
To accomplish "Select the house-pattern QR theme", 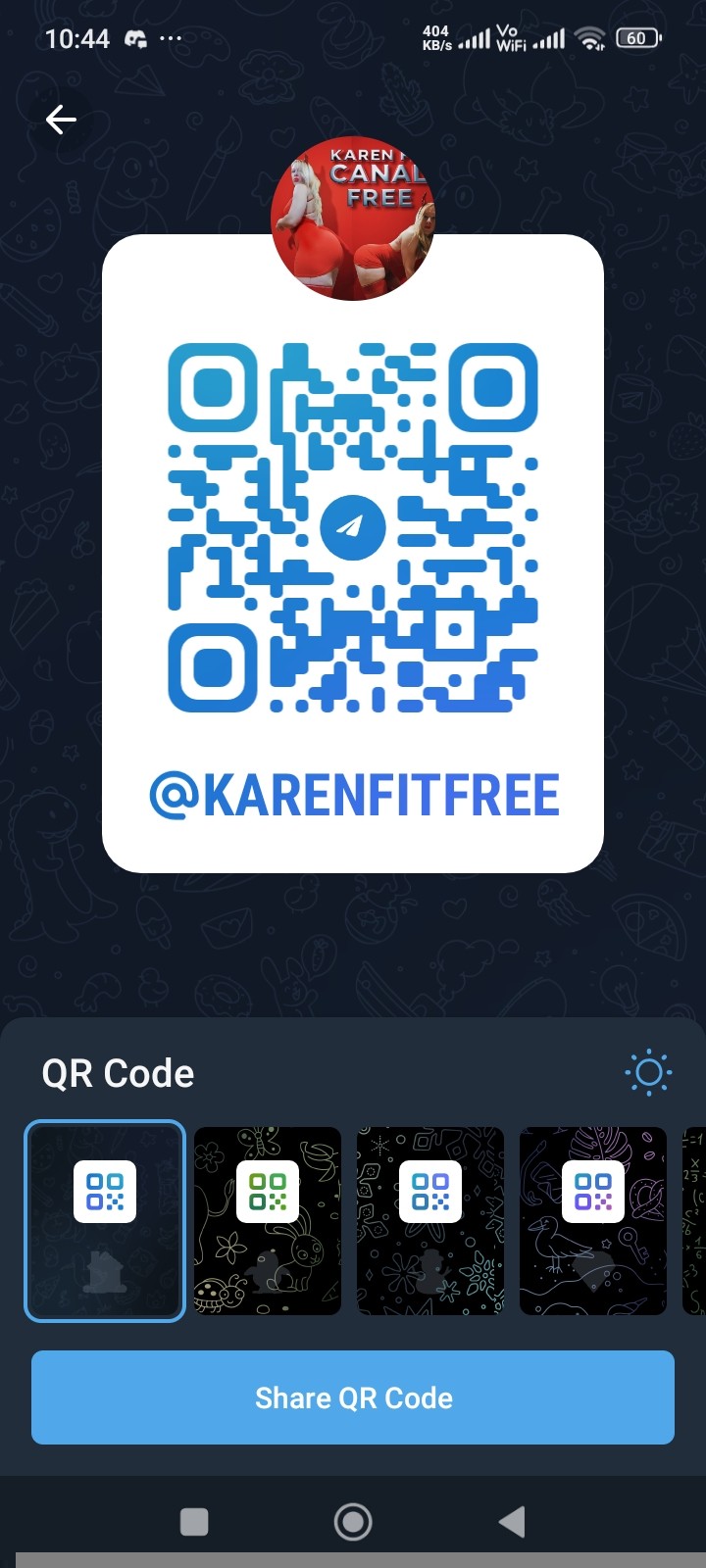I will [105, 1220].
